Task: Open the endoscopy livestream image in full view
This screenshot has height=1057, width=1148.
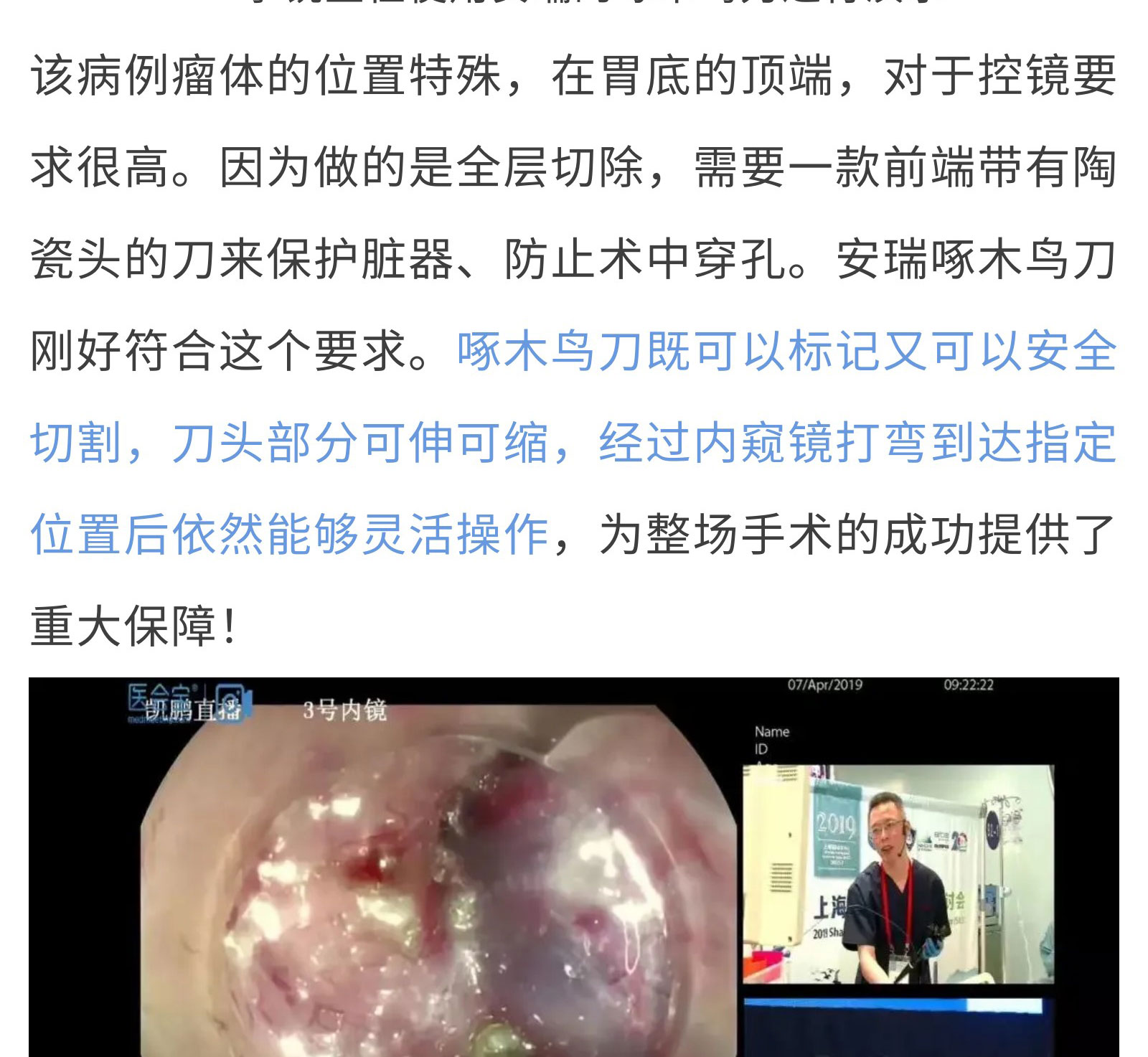Action: point(573,867)
